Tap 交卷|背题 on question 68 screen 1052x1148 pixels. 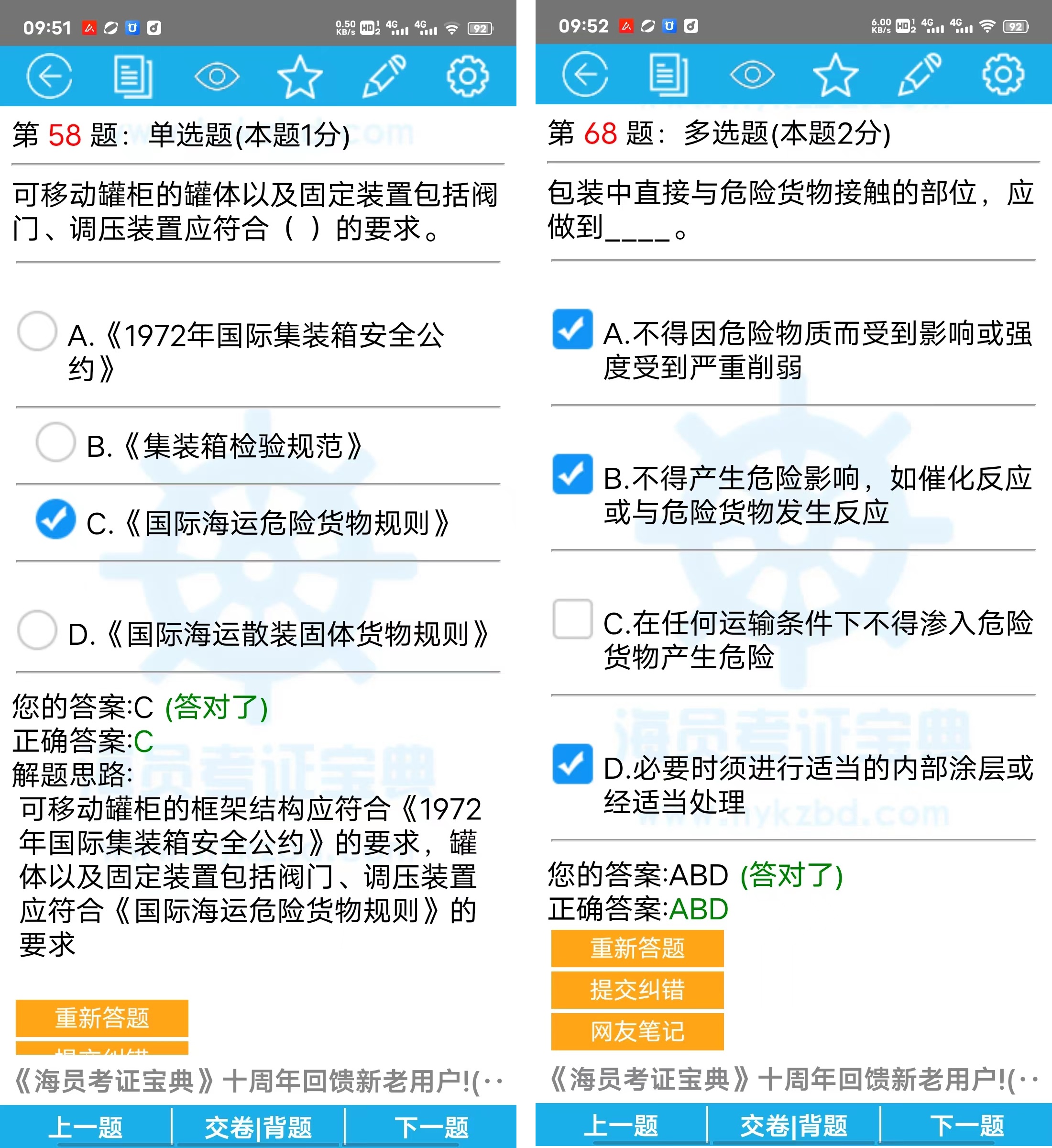pos(794,1125)
